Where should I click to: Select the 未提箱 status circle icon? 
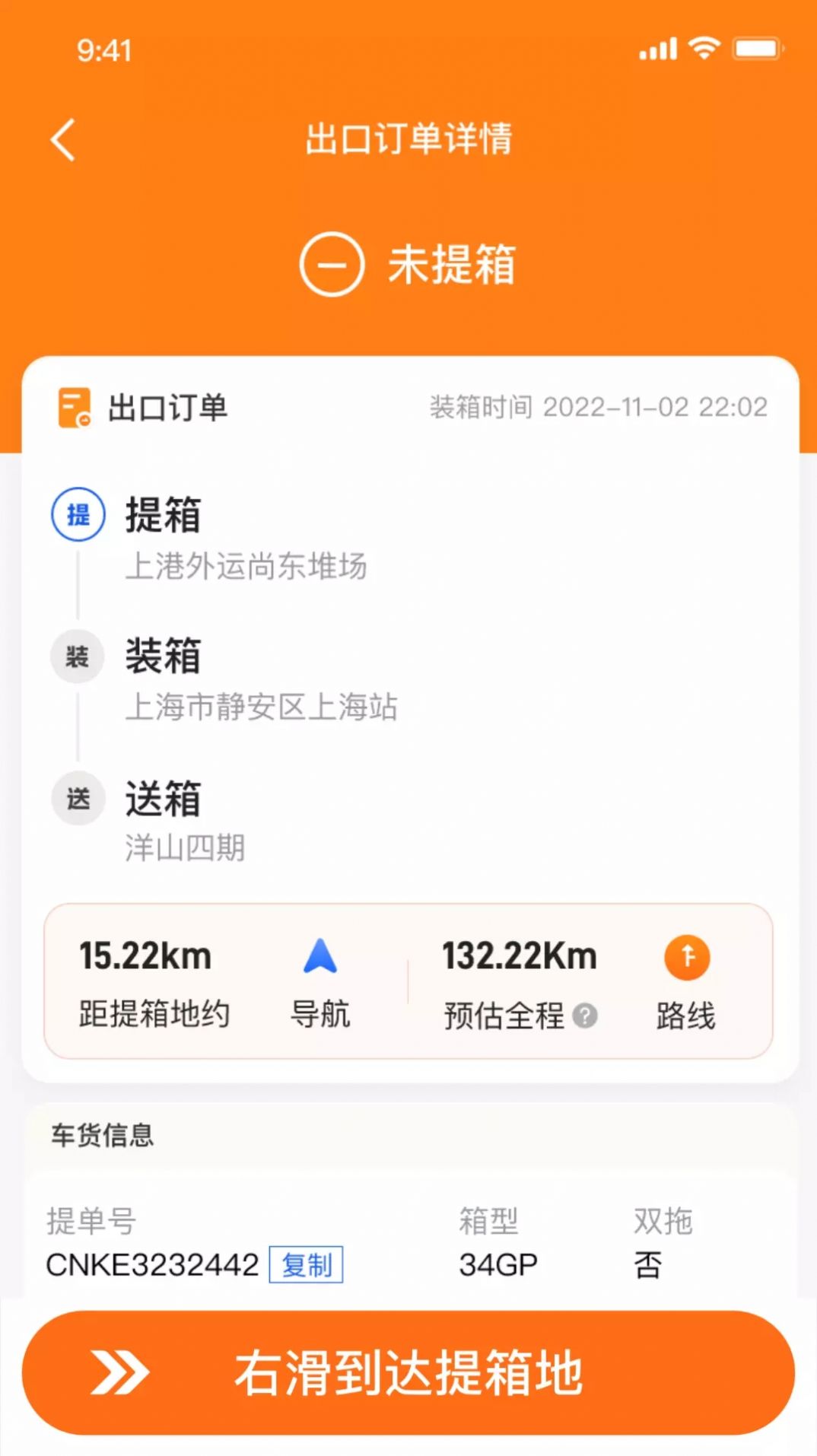pyautogui.click(x=332, y=265)
